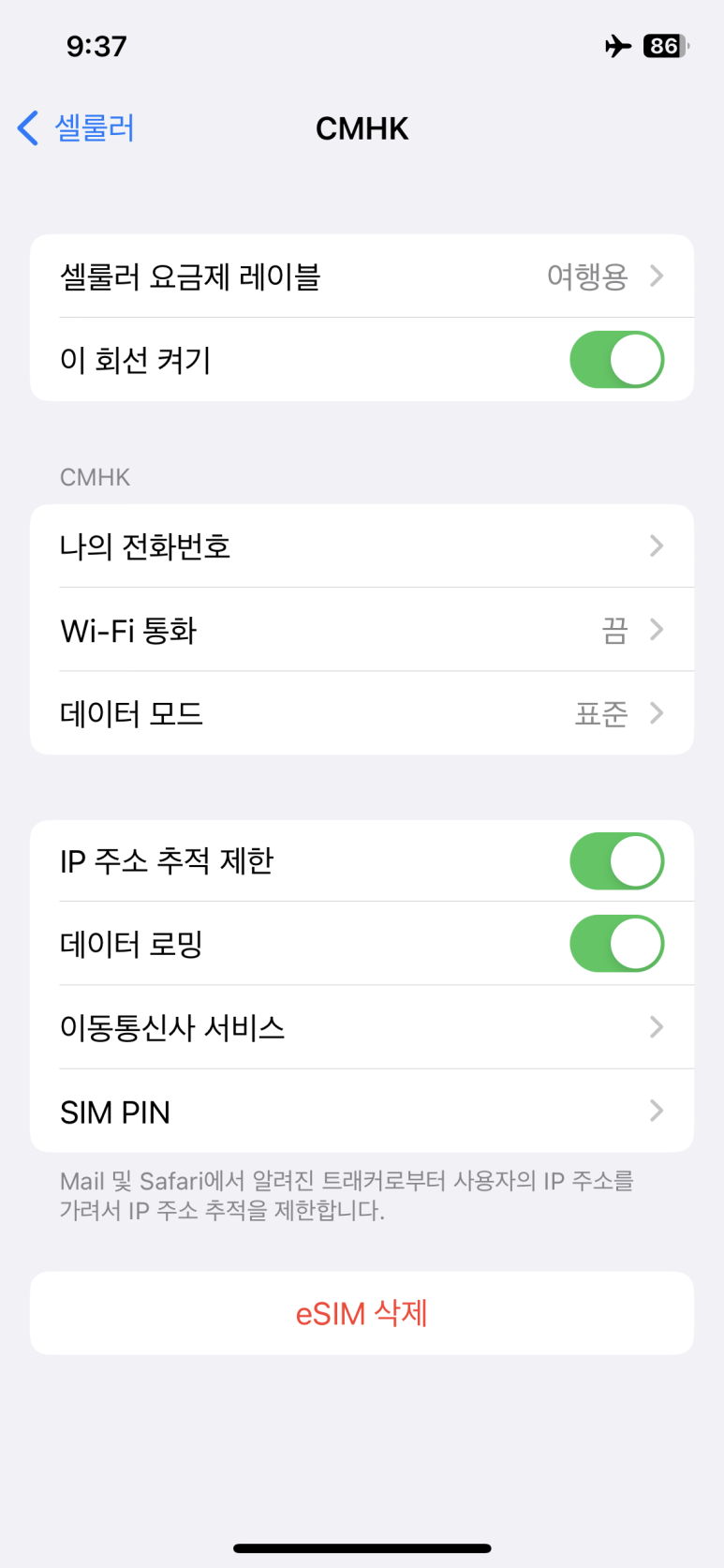Tap eSIM 삭제 button
Screen dimensions: 724x1568
pos(362,1313)
